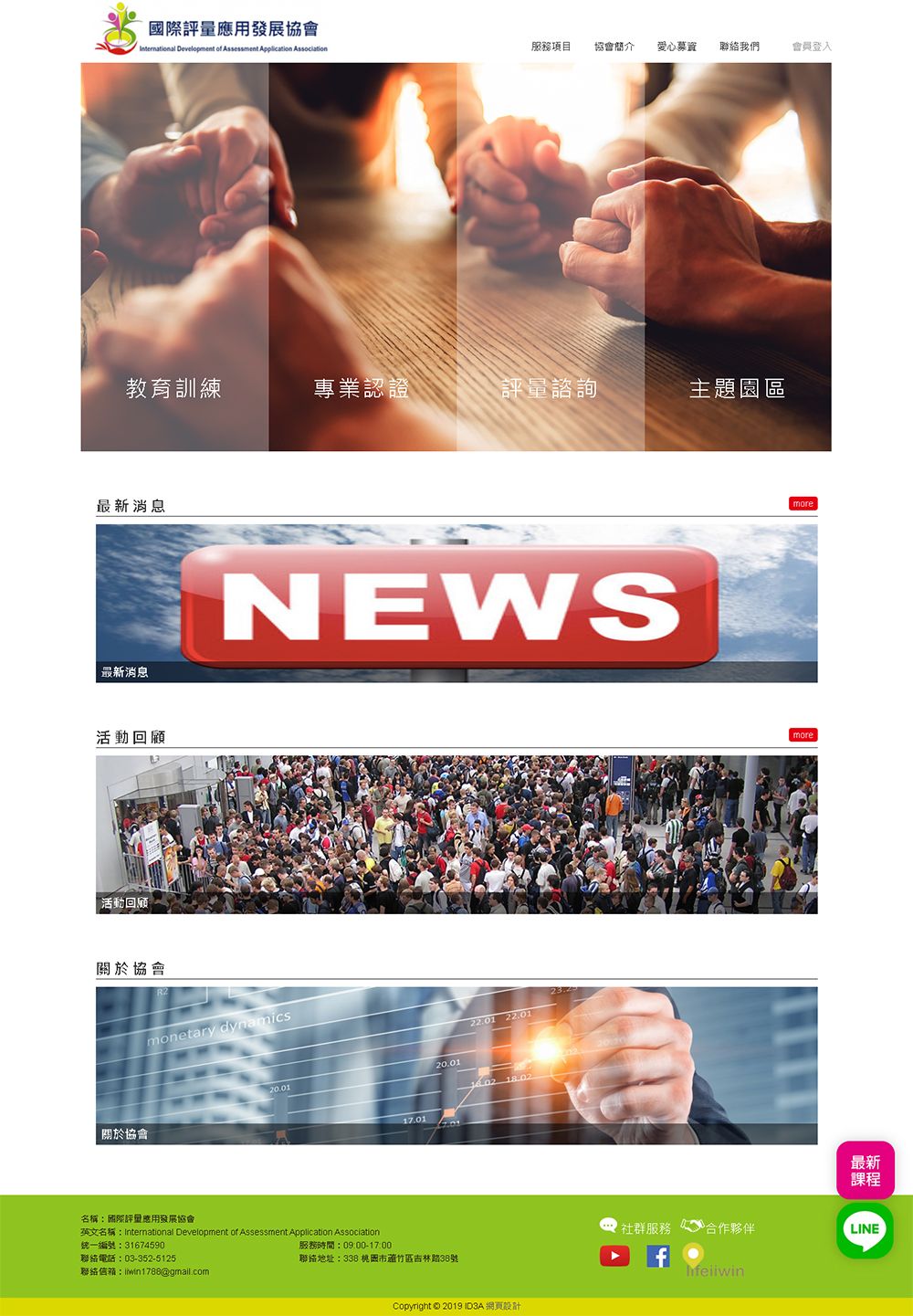
Task: Visit the Facebook page icon
Action: (658, 1257)
